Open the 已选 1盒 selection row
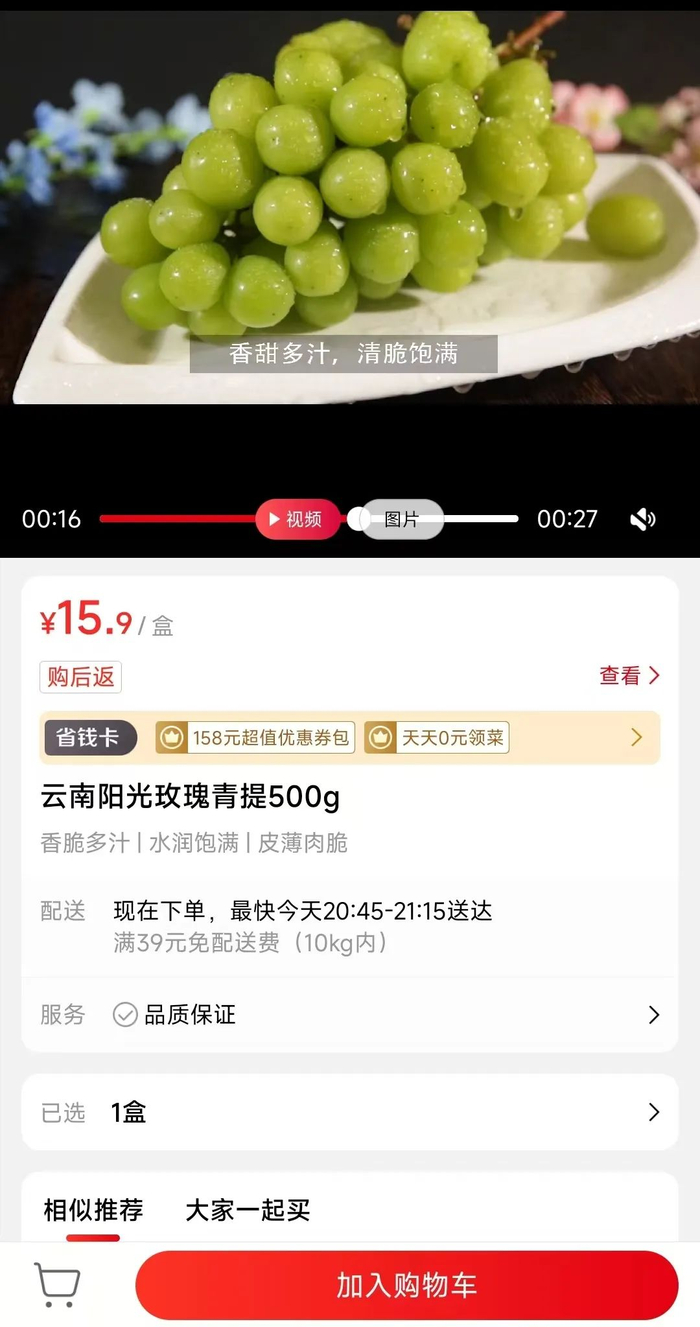This screenshot has height=1327, width=700. [x=350, y=1112]
